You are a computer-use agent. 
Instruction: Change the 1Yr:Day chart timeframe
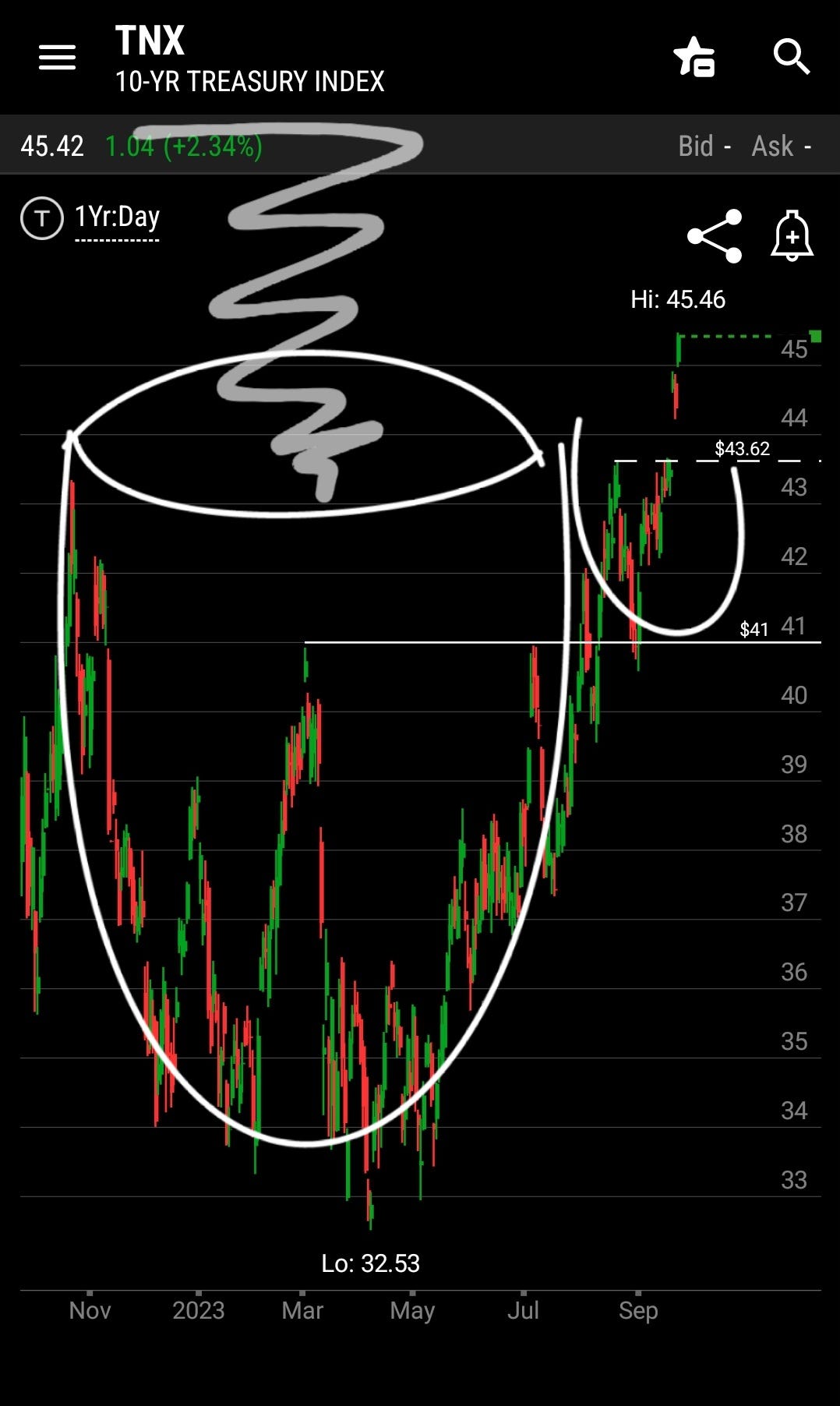[x=117, y=217]
